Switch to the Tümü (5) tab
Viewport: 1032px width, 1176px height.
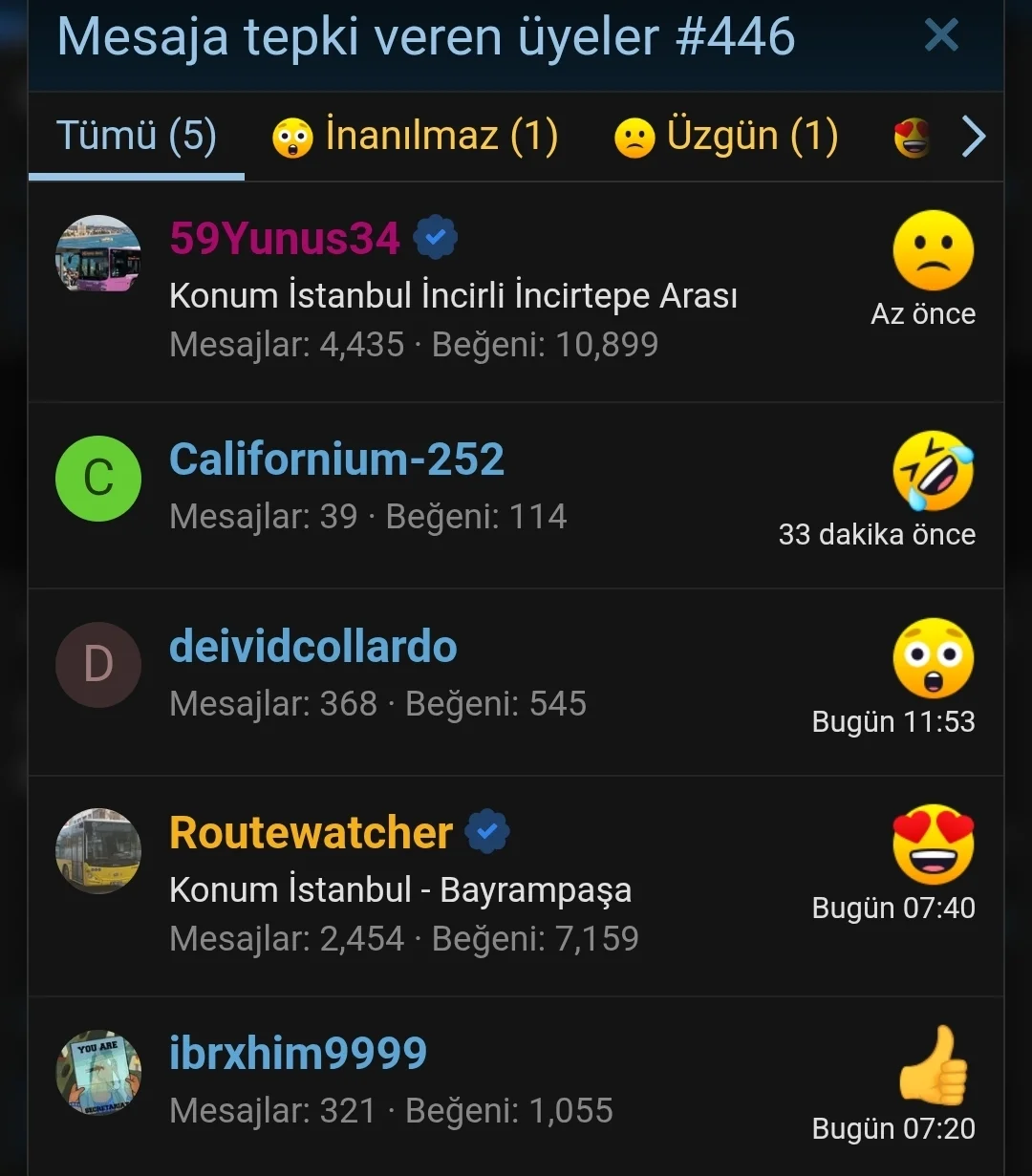[137, 136]
